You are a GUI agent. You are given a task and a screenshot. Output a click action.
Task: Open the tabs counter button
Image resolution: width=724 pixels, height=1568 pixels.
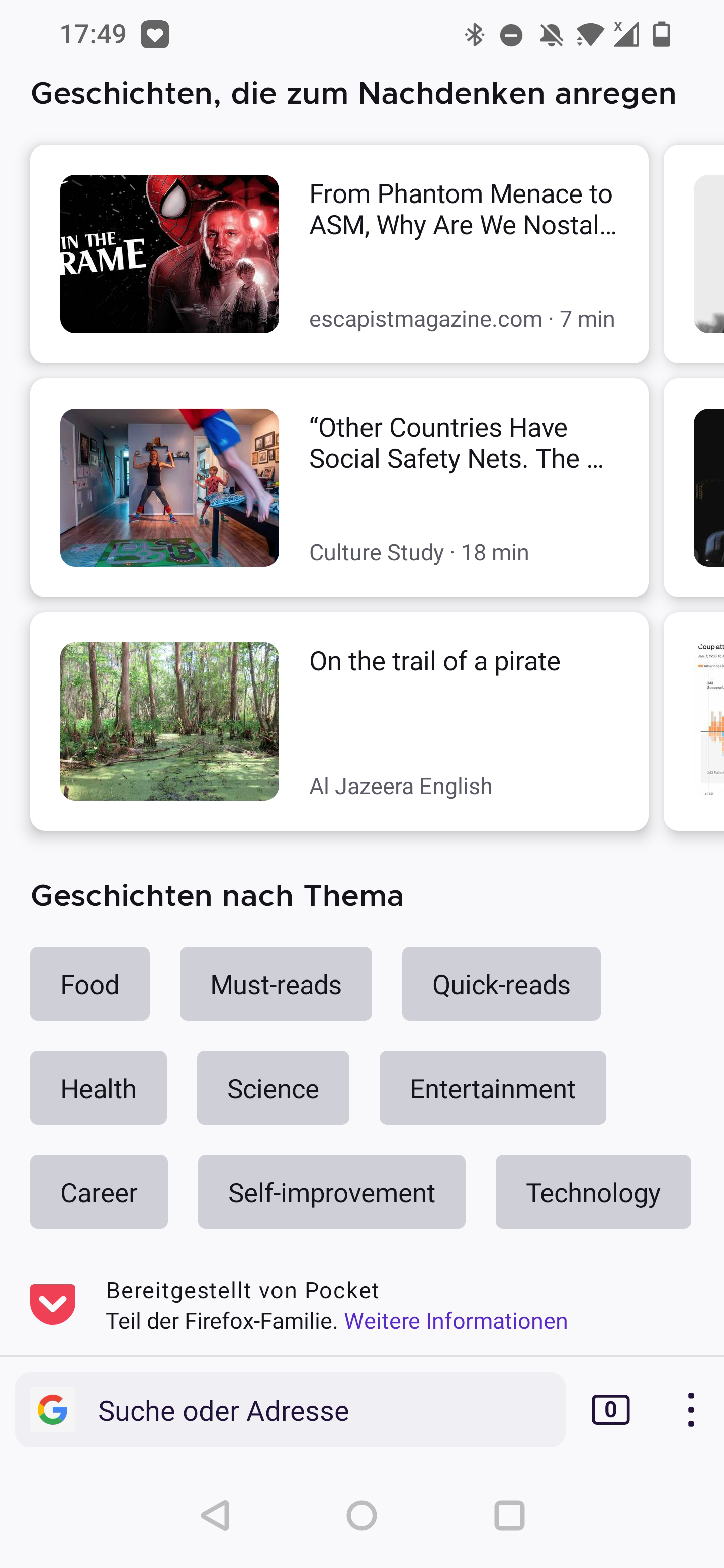tap(611, 1410)
